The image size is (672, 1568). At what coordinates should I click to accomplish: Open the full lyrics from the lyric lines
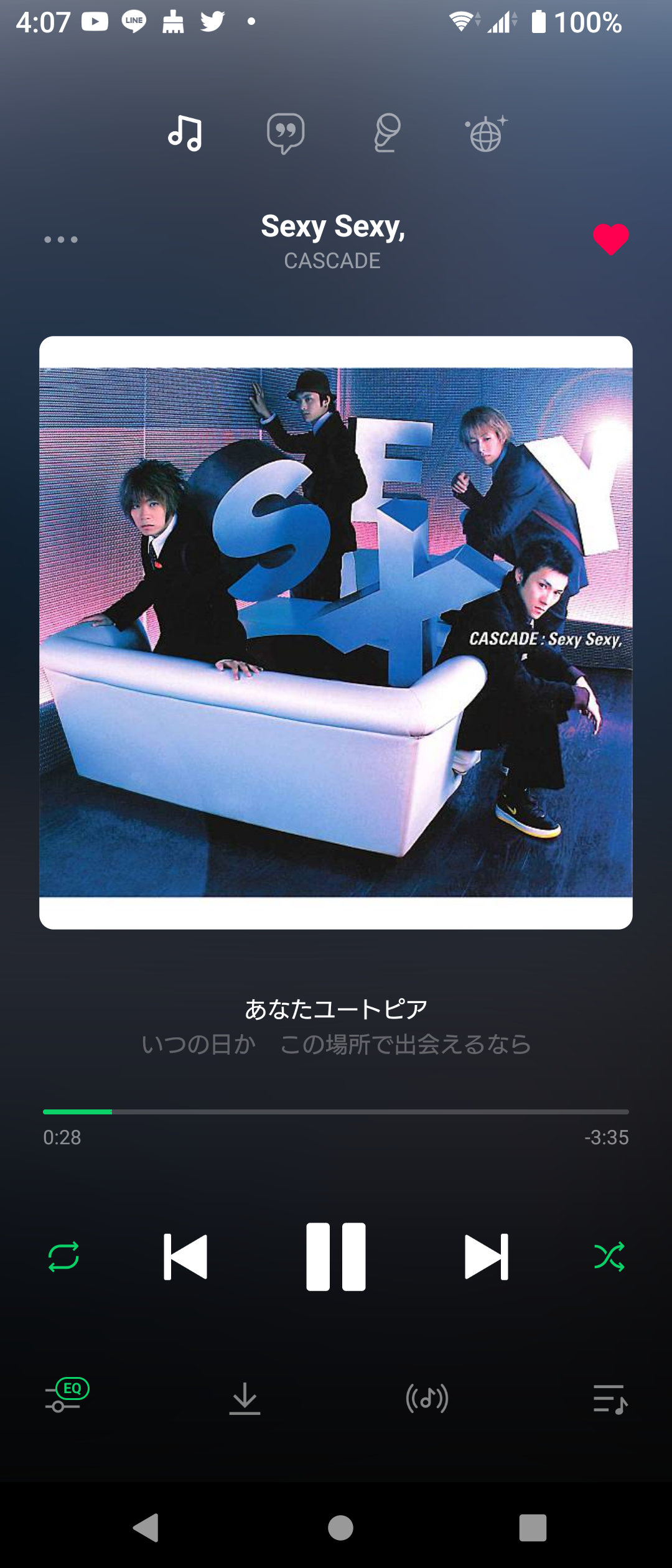pyautogui.click(x=336, y=1027)
